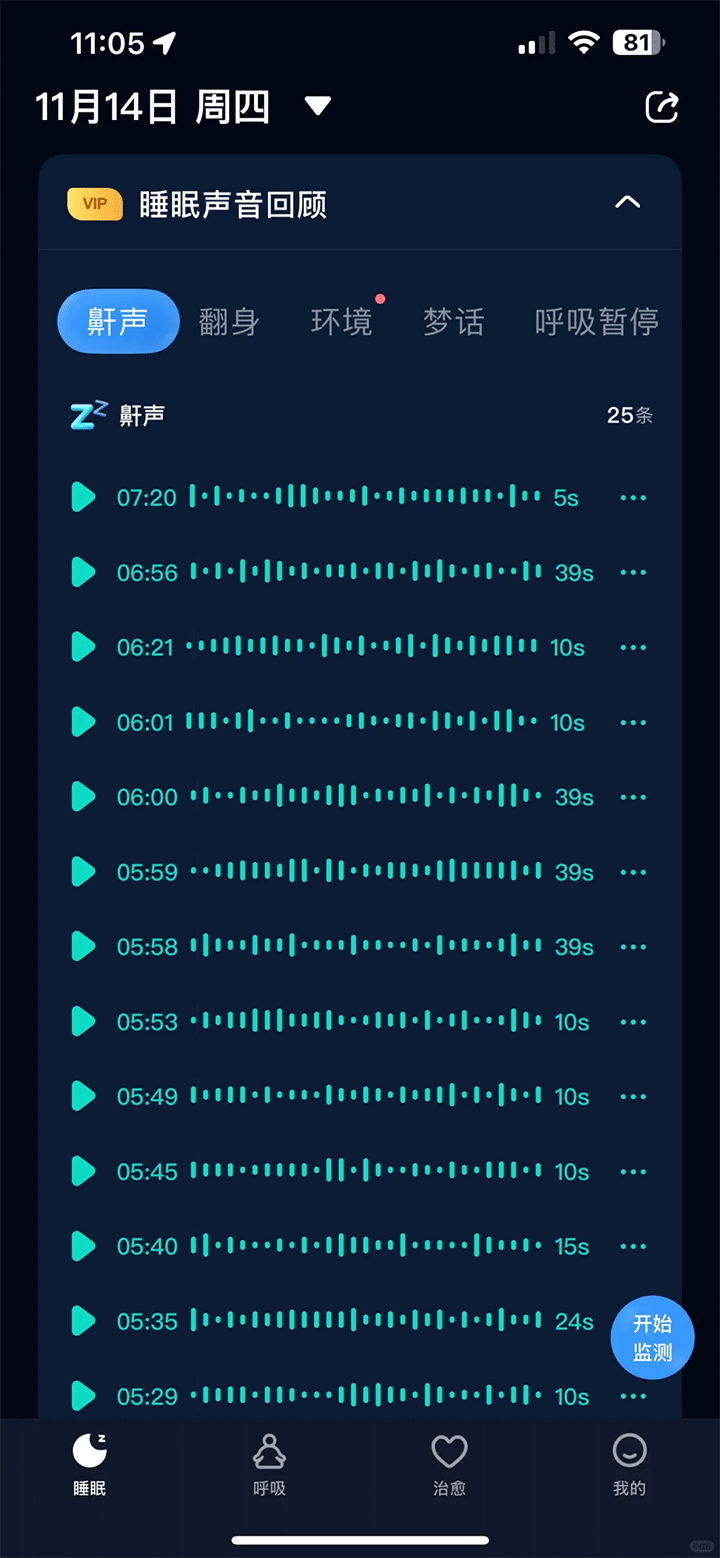Tap the 开始监测 floating button
Screen dimensions: 720x1558
click(652, 1338)
